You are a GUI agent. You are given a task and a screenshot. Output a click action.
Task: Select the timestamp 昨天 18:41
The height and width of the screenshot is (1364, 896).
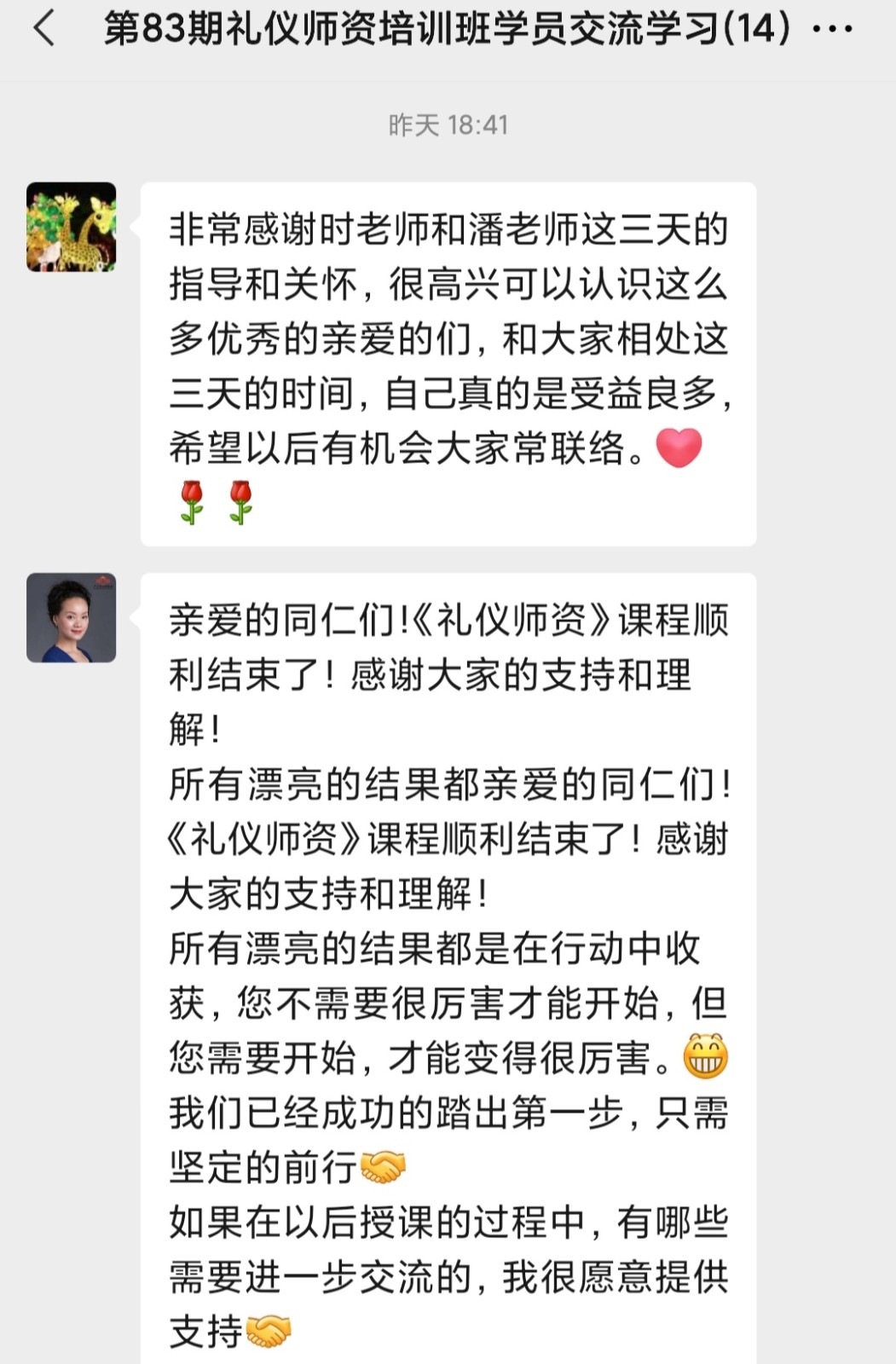click(447, 124)
